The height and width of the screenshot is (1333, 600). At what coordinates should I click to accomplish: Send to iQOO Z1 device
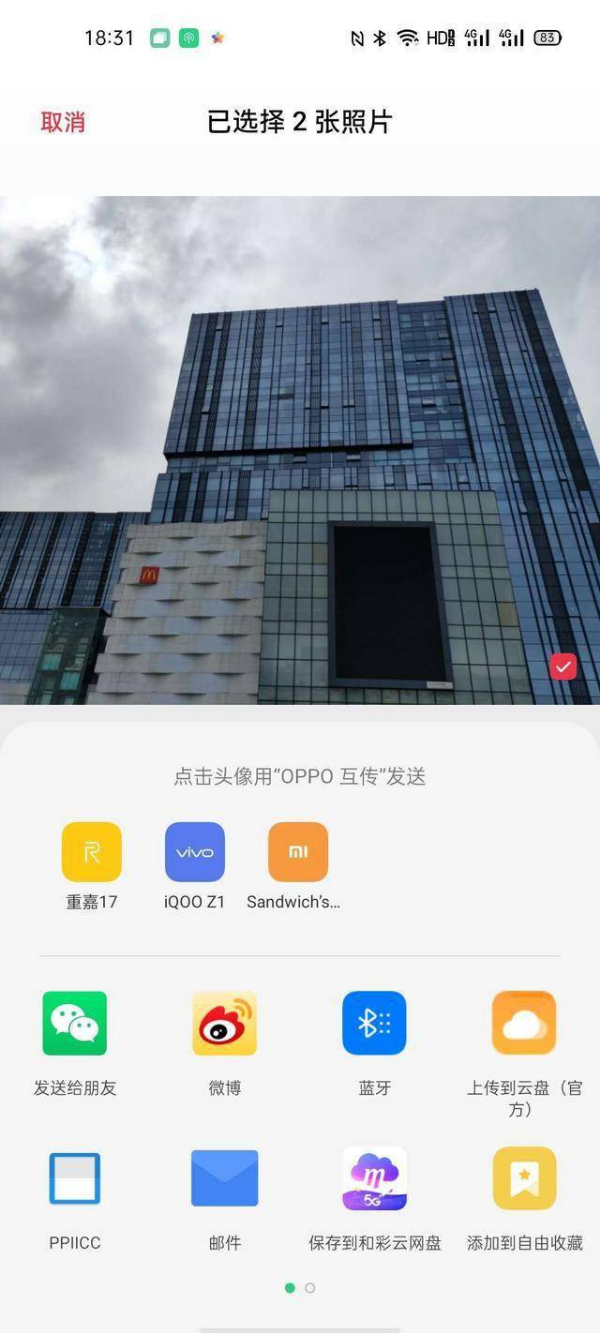click(195, 853)
